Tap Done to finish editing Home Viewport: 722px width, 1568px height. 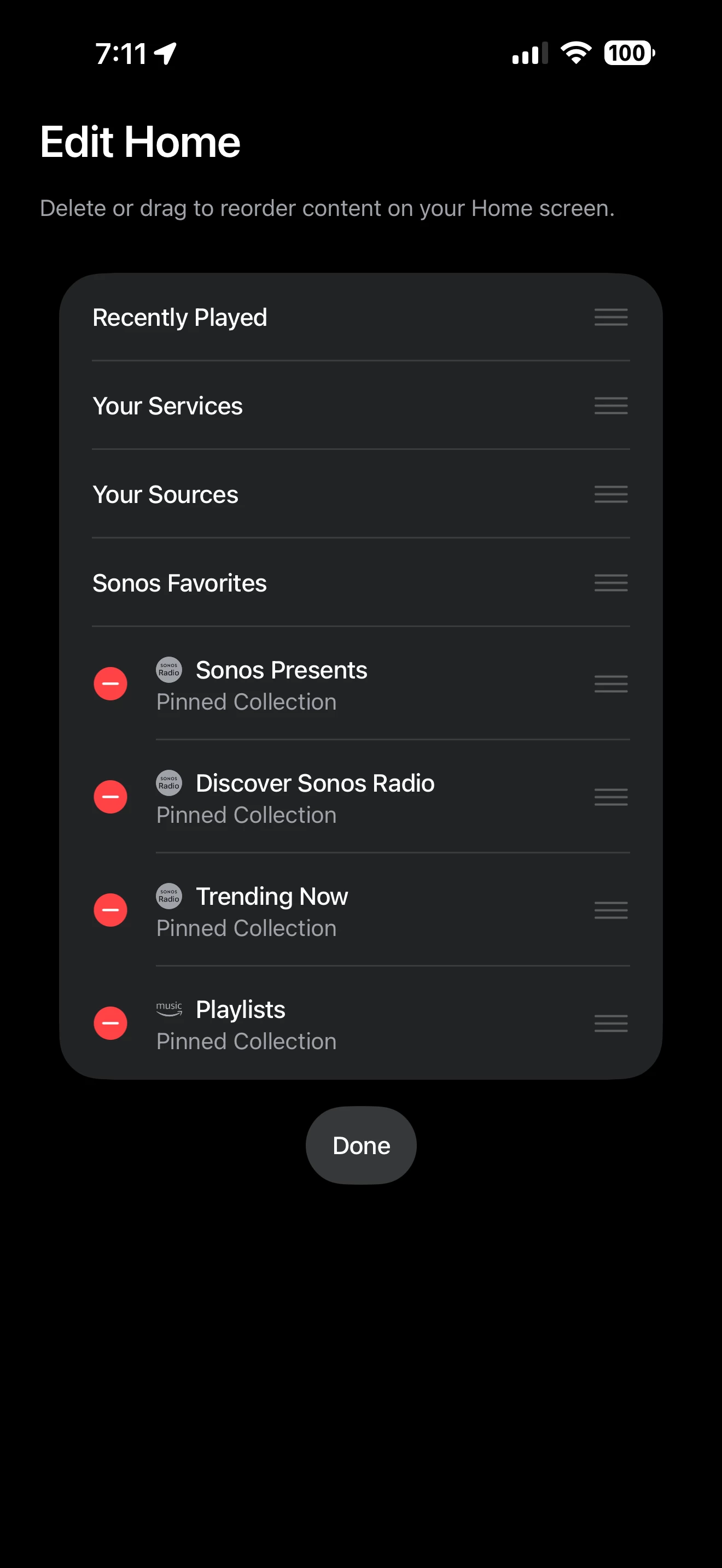[361, 1145]
